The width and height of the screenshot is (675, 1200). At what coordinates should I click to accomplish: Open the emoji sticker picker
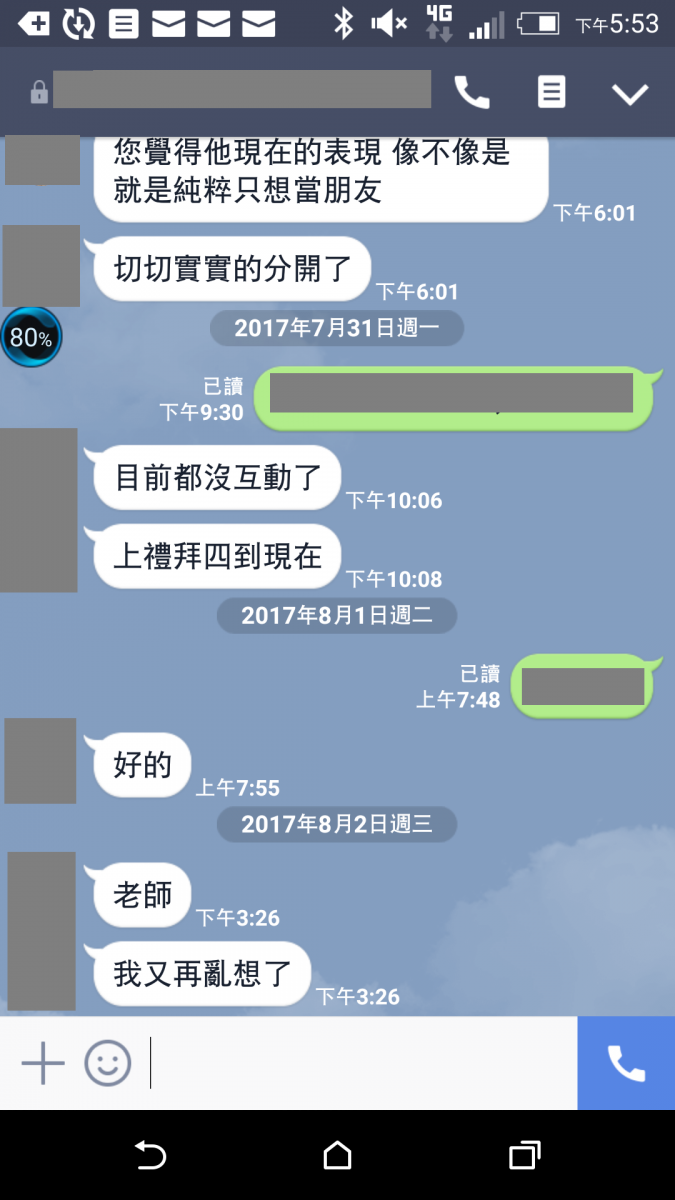coord(108,1063)
